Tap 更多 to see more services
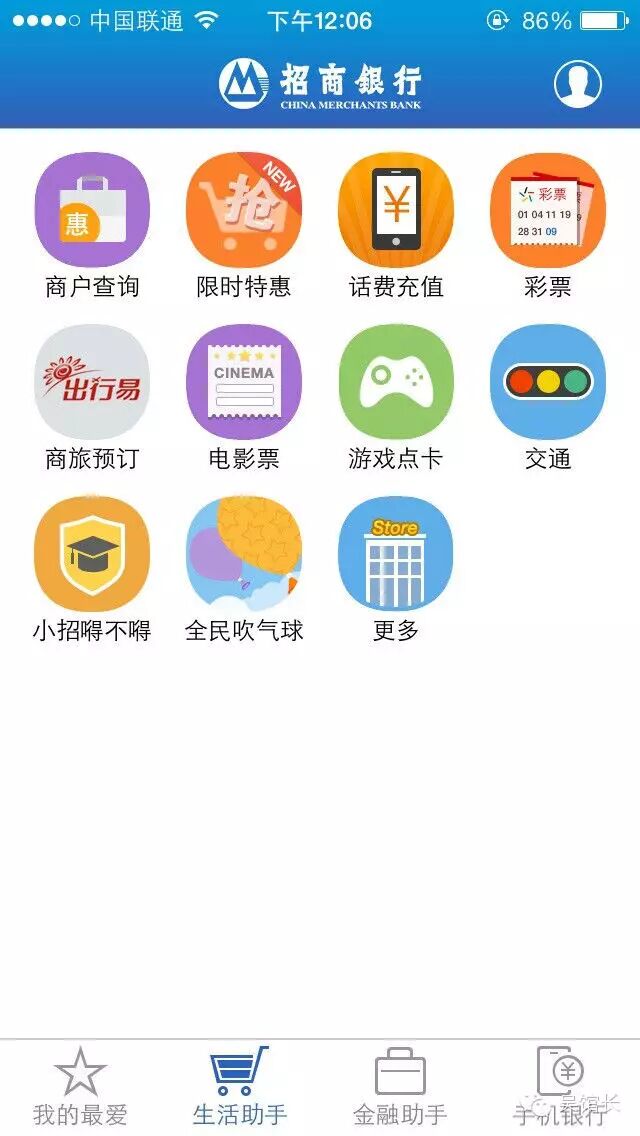The height and width of the screenshot is (1136, 640). [x=396, y=554]
